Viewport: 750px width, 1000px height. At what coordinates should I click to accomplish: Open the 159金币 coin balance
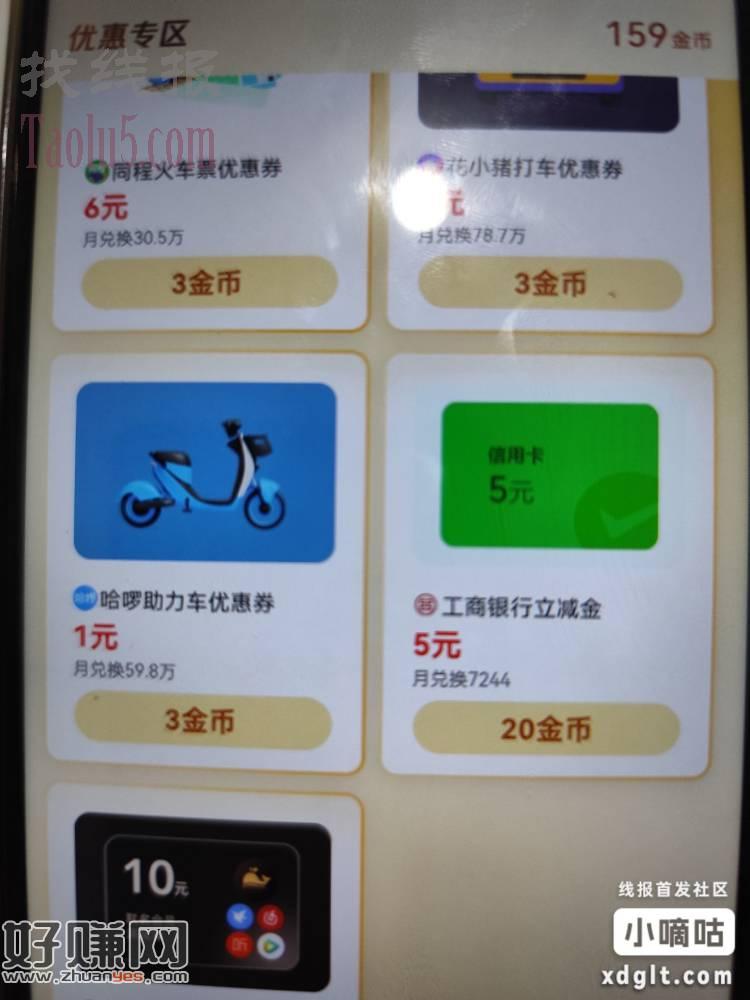[658, 35]
